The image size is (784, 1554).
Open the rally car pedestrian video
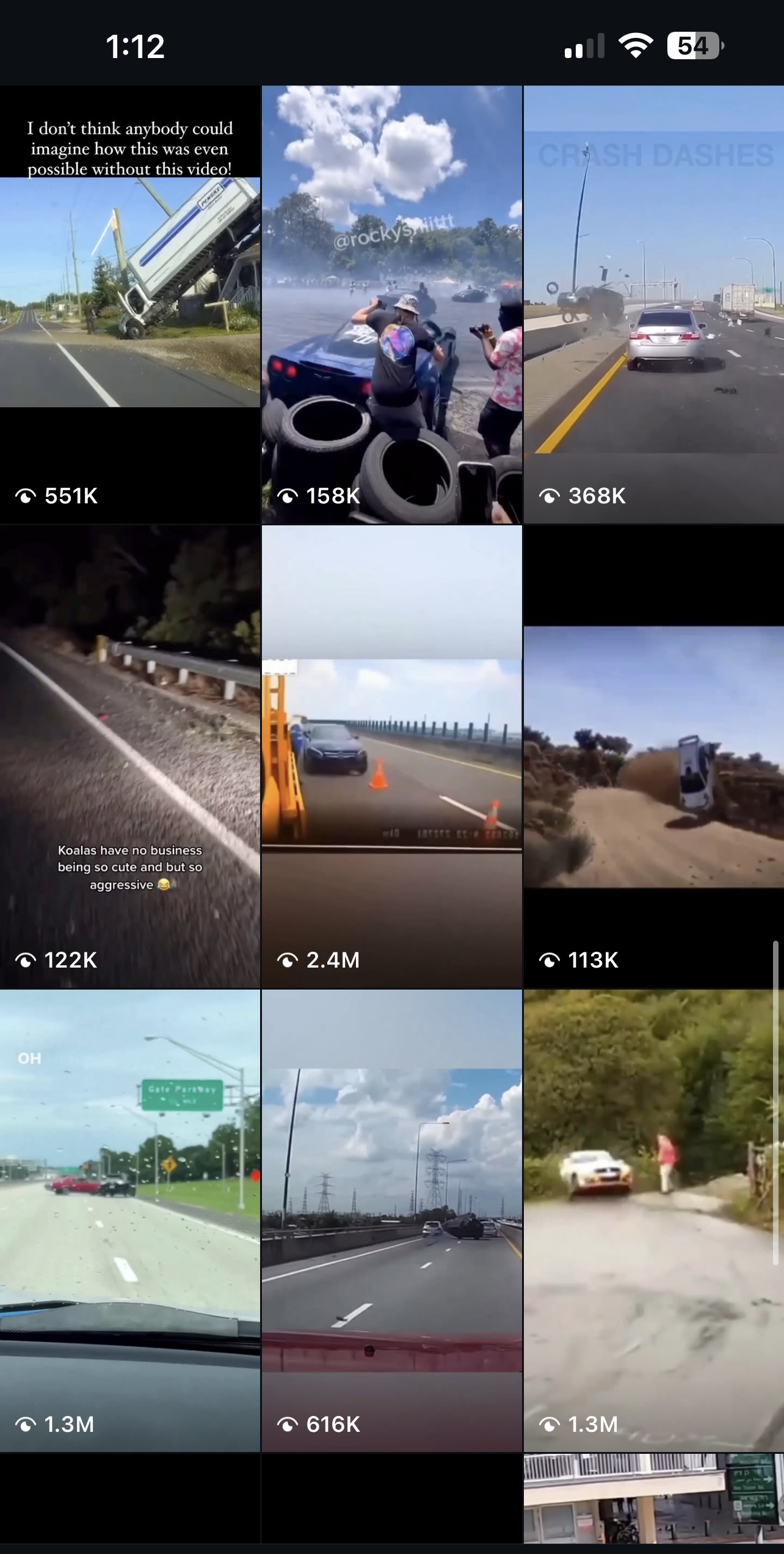pos(653,1222)
